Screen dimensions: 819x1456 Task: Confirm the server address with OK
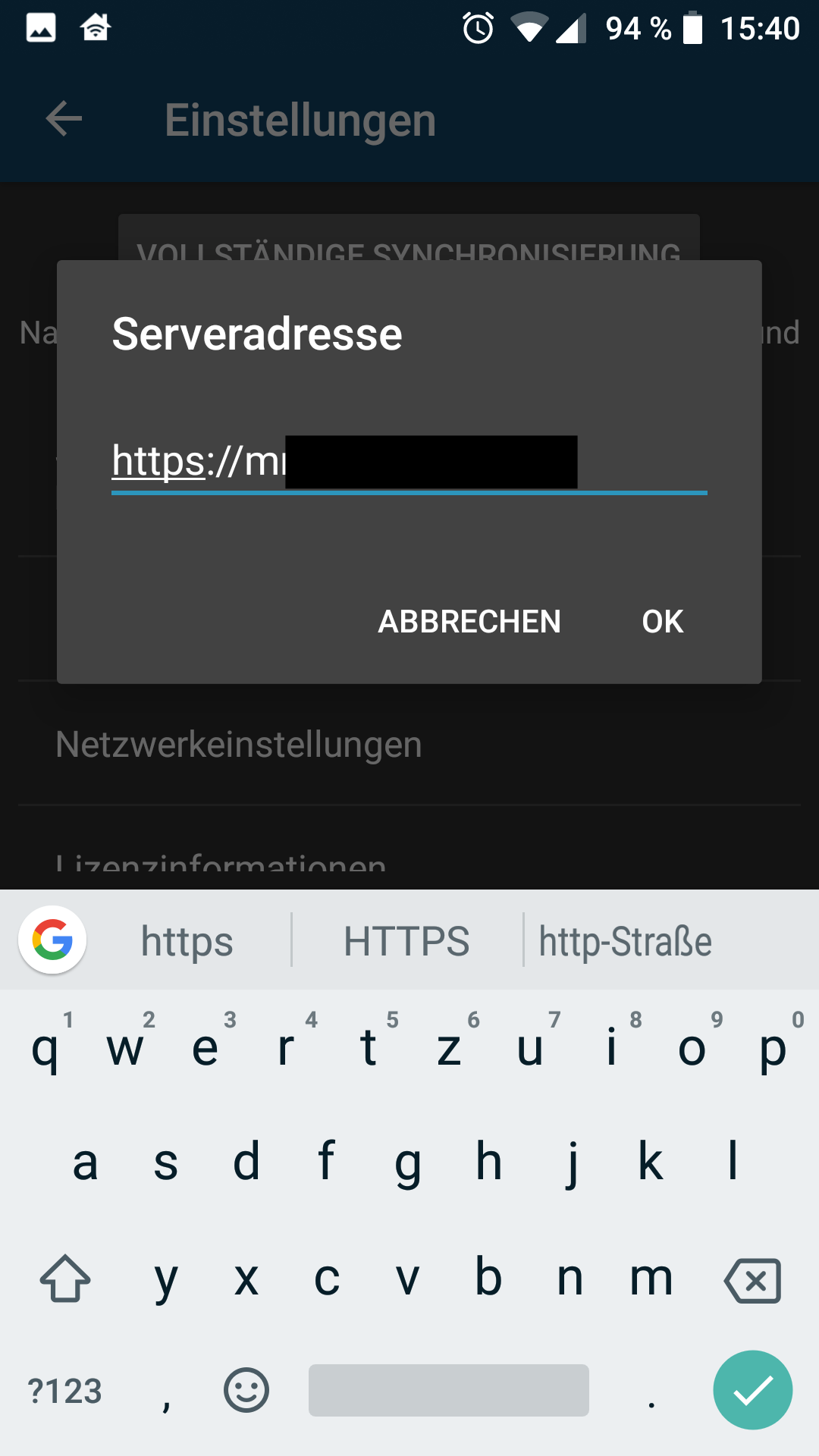[662, 622]
